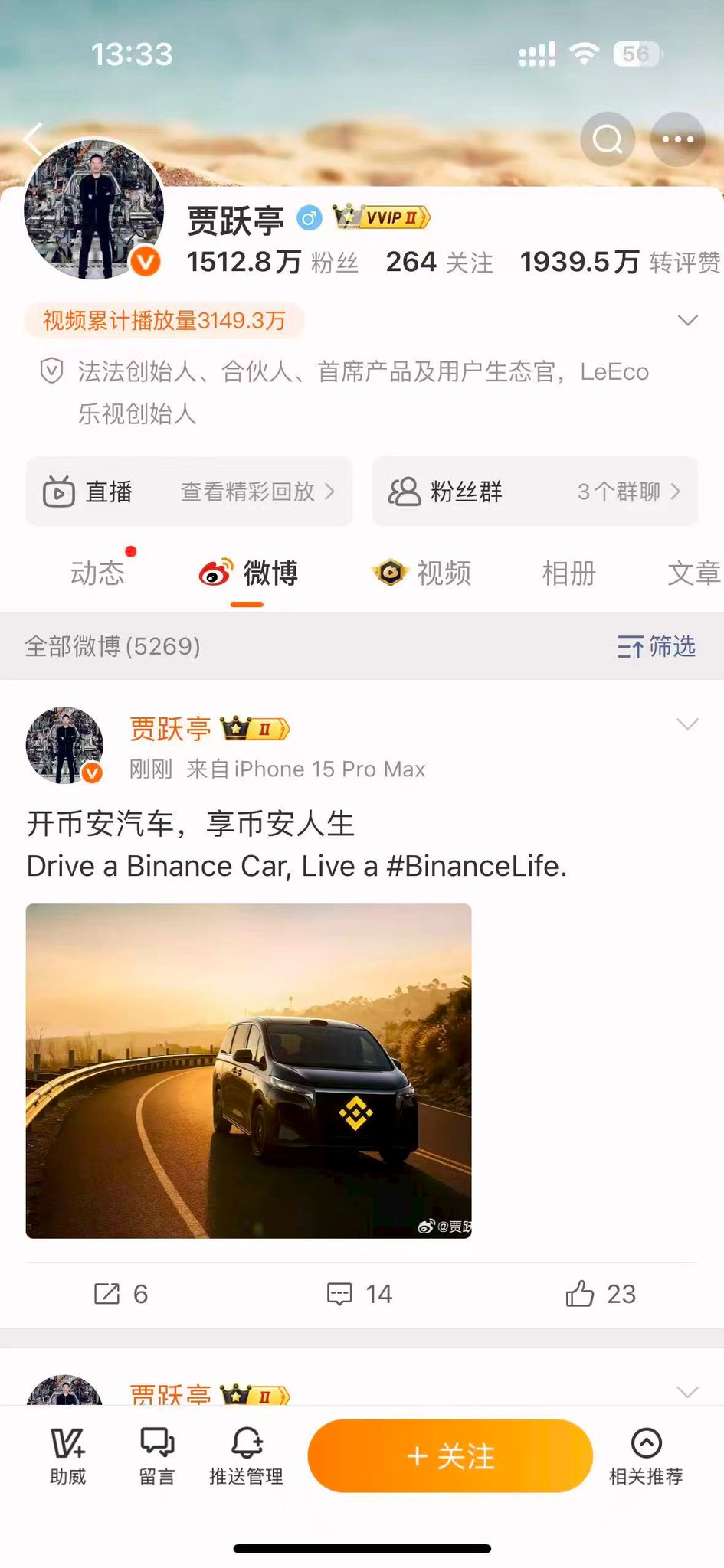Tap the 助威 button
724x1568 pixels.
click(x=67, y=1456)
